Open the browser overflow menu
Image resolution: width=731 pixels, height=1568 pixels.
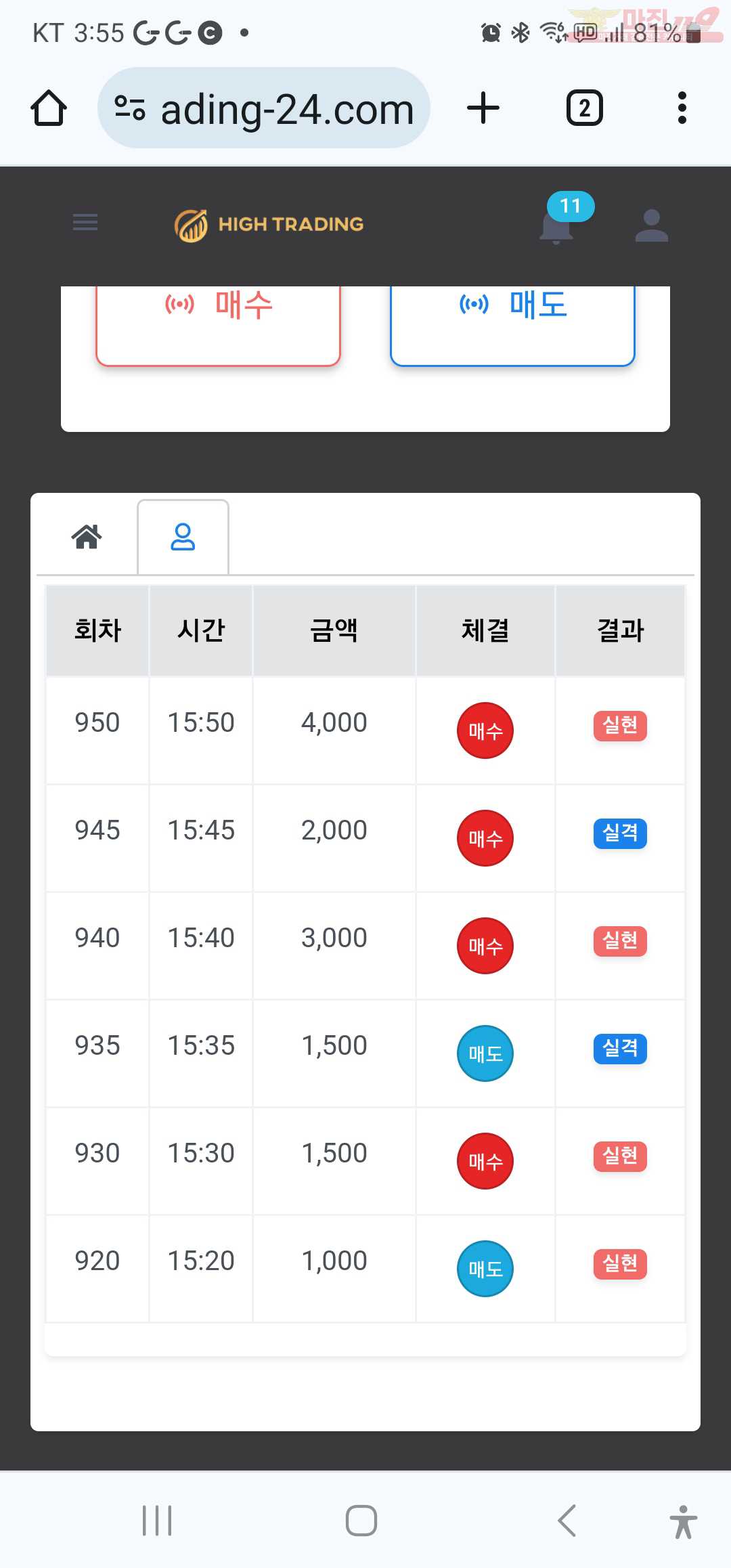pyautogui.click(x=682, y=108)
